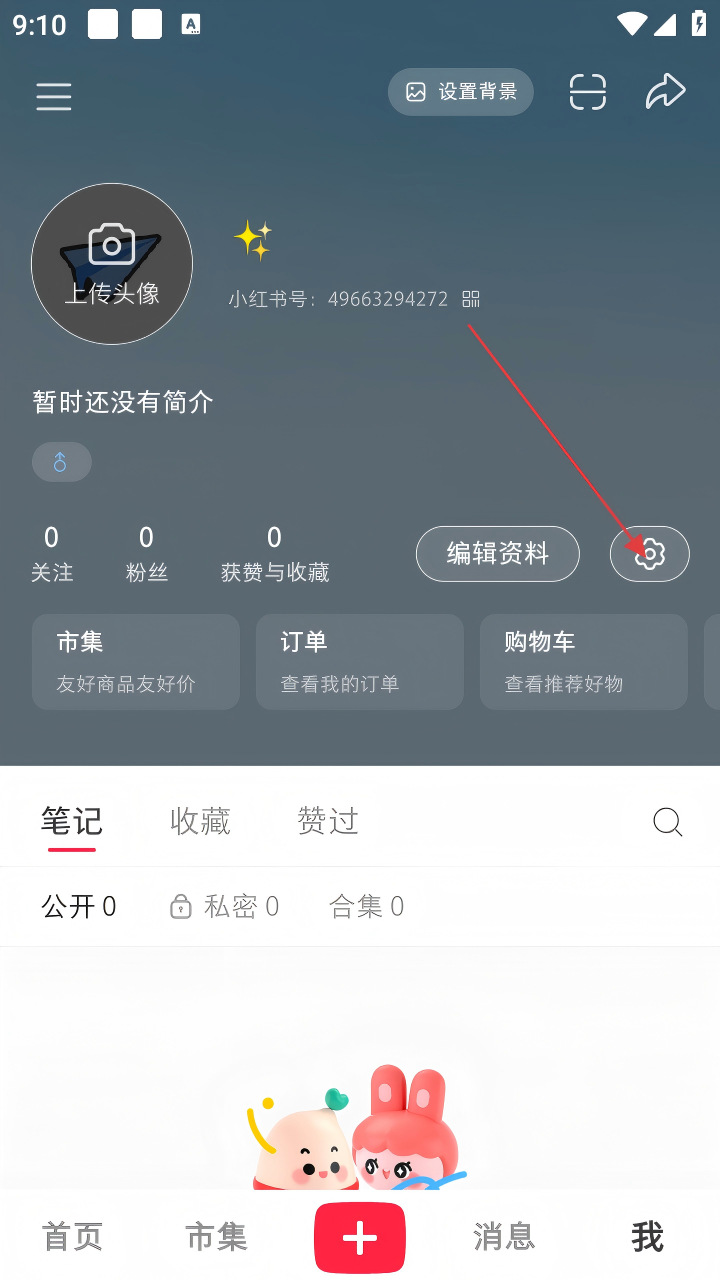Open the scan code icon

588,92
